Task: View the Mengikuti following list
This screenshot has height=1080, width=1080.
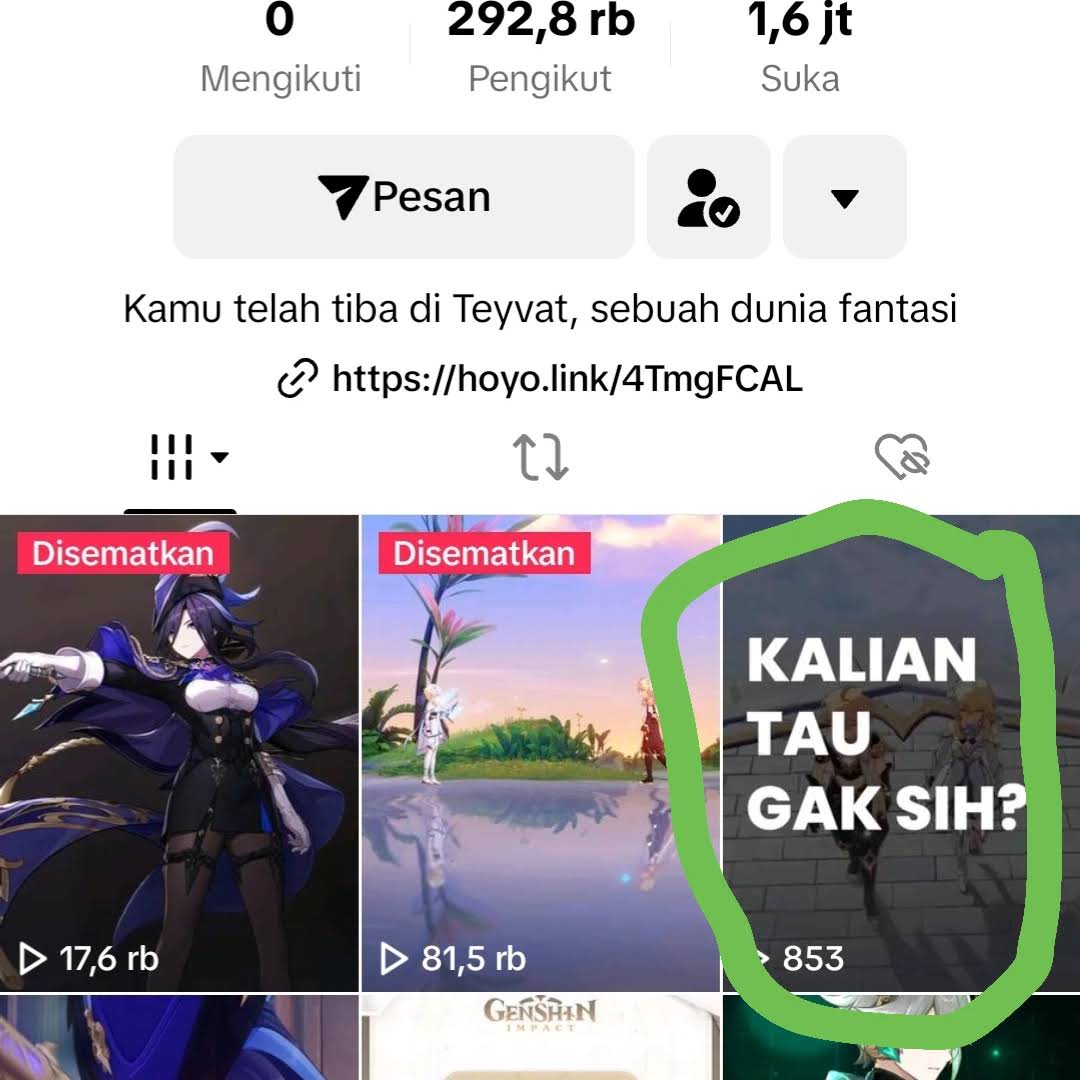Action: tap(280, 50)
